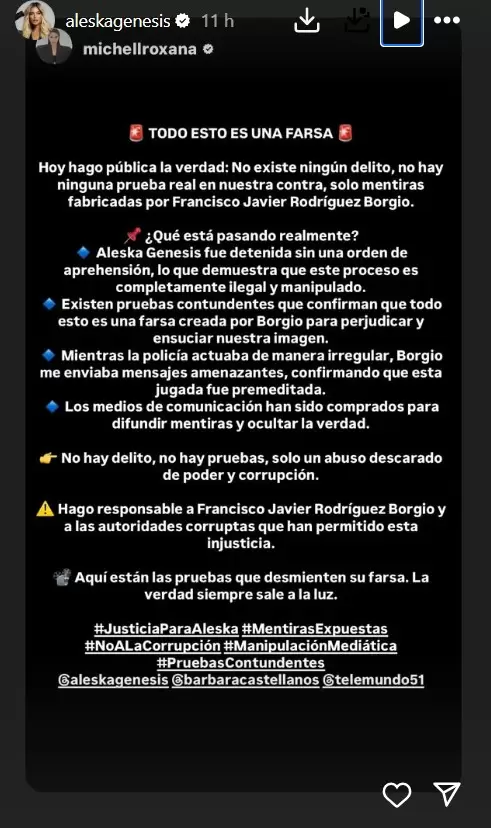
Task: Visit the @telemundo51 mention
Action: pos(373,679)
